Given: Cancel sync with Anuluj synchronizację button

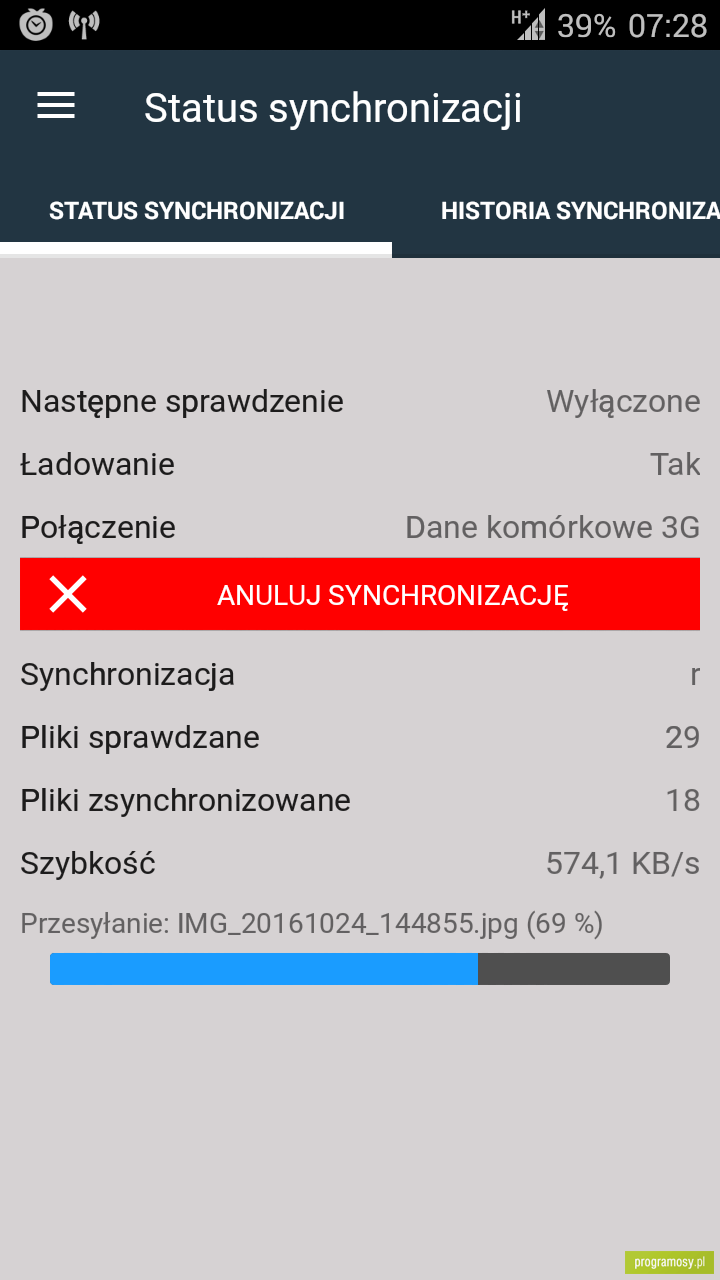Looking at the screenshot, I should coord(360,594).
